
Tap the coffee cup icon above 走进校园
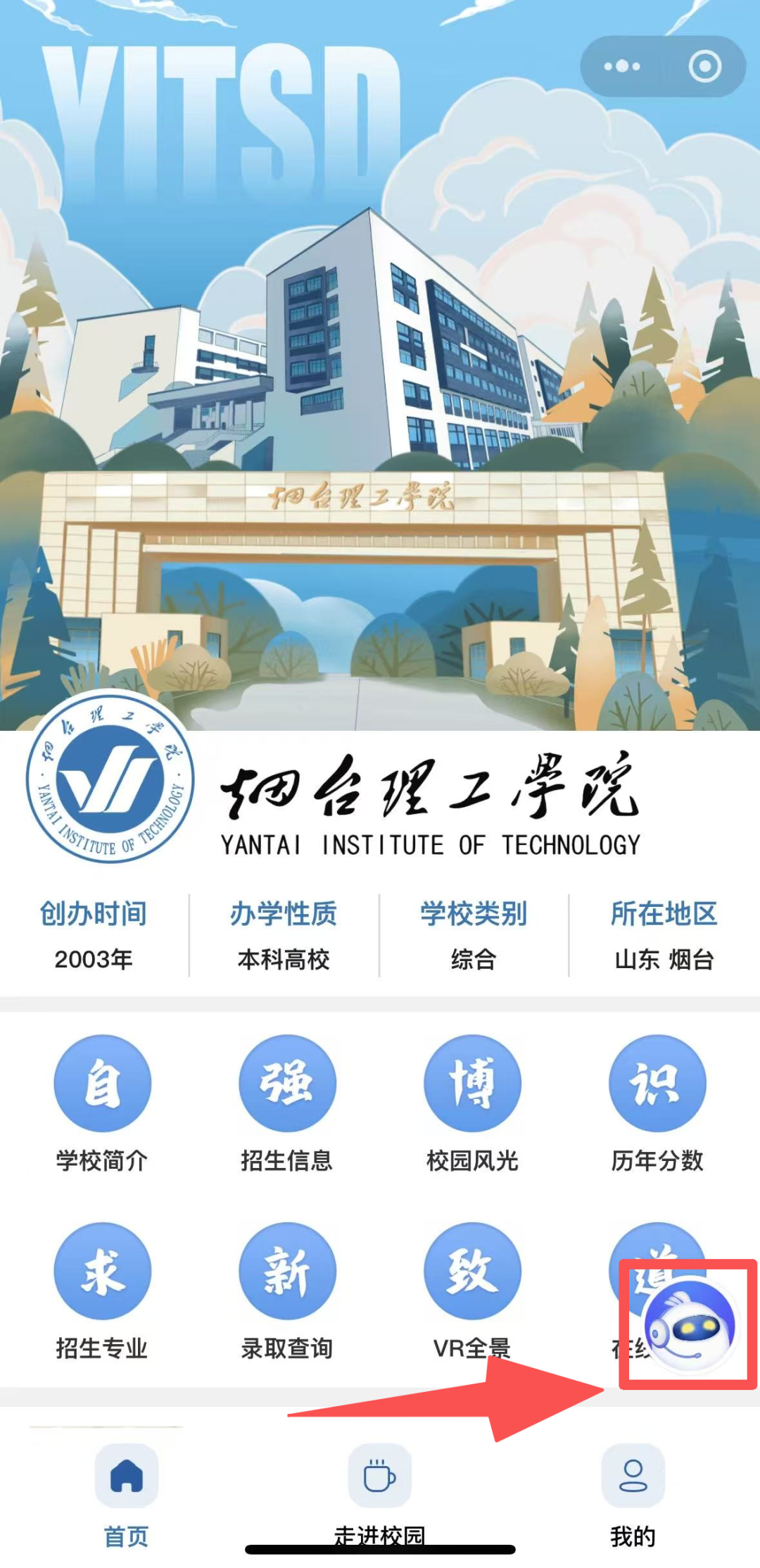click(378, 1476)
